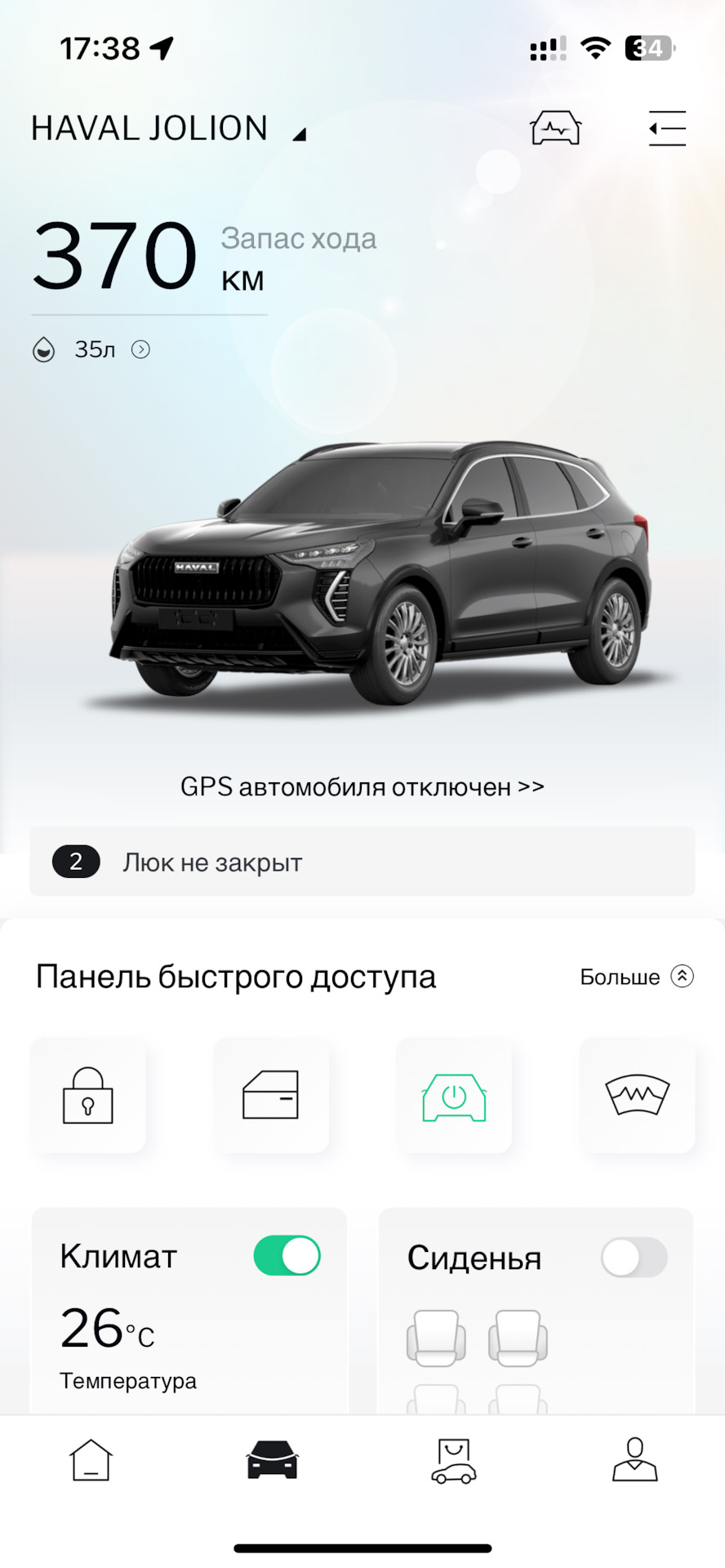Expand Больше in the quick access panel
Screen dimensions: 725x1568
pyautogui.click(x=637, y=977)
